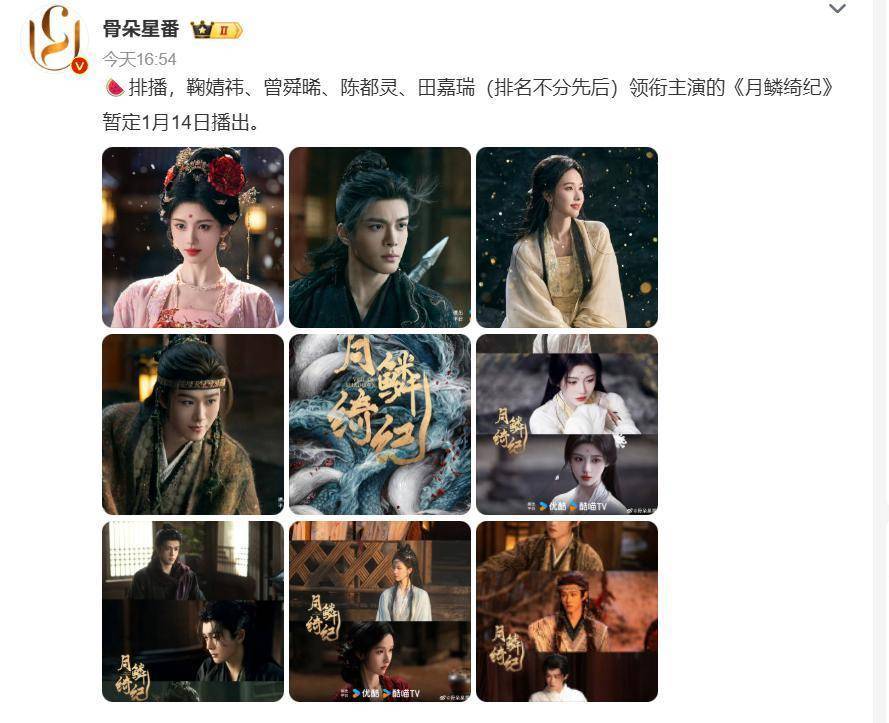Viewport: 889px width, 723px height.
Task: Open the photo of man with beaded headband
Action: (x=193, y=424)
